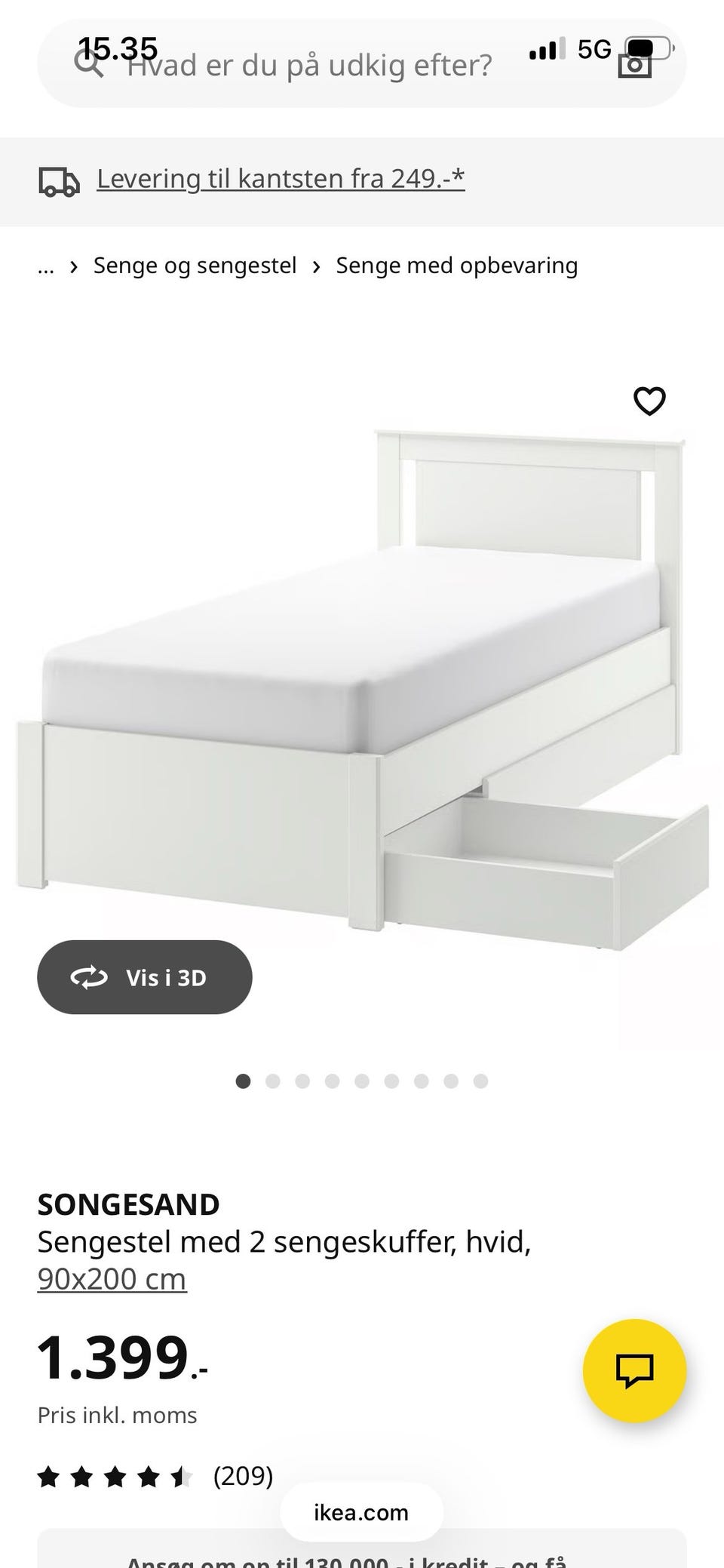Open 'Vis i 3D' viewer
Image resolution: width=724 pixels, height=1568 pixels.
(145, 977)
